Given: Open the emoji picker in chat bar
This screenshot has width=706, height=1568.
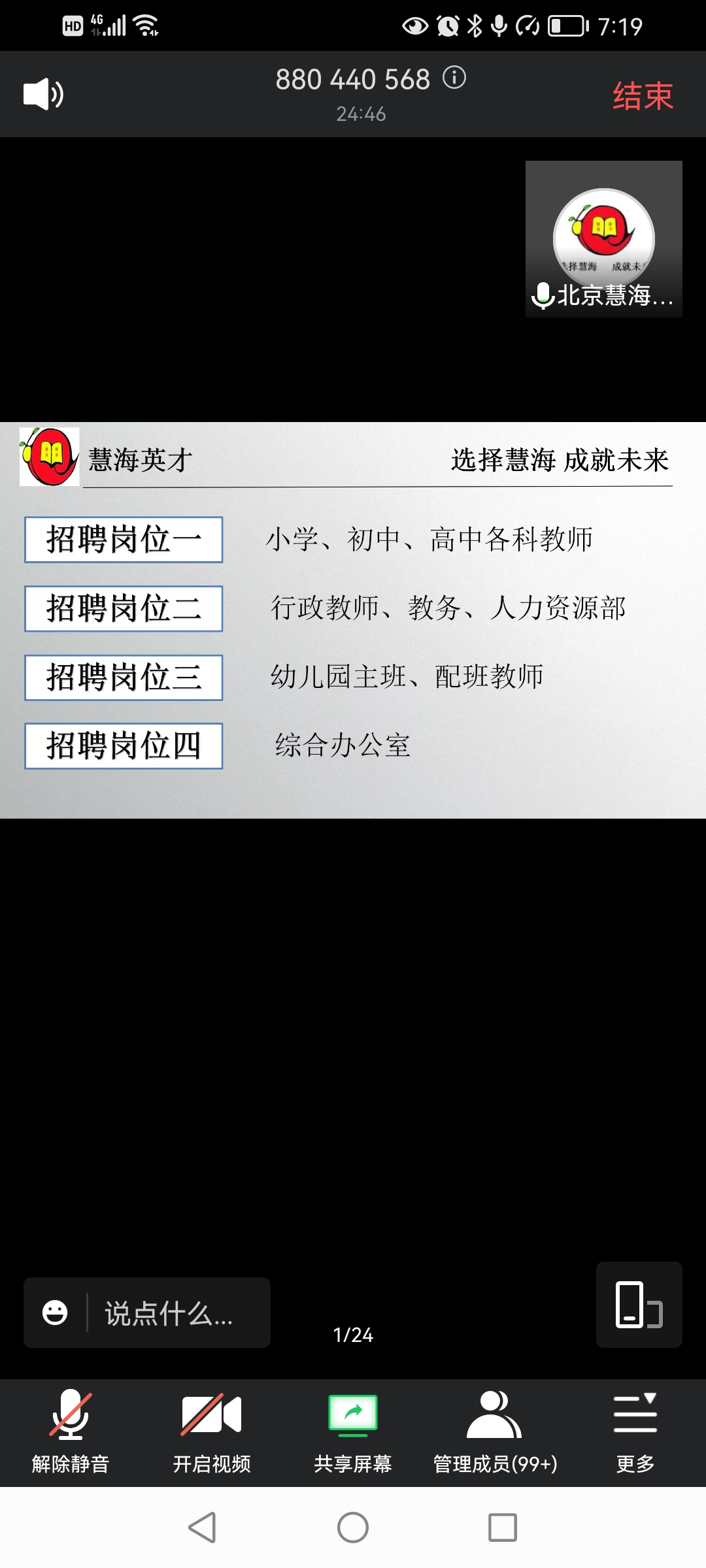Looking at the screenshot, I should coord(55,1312).
